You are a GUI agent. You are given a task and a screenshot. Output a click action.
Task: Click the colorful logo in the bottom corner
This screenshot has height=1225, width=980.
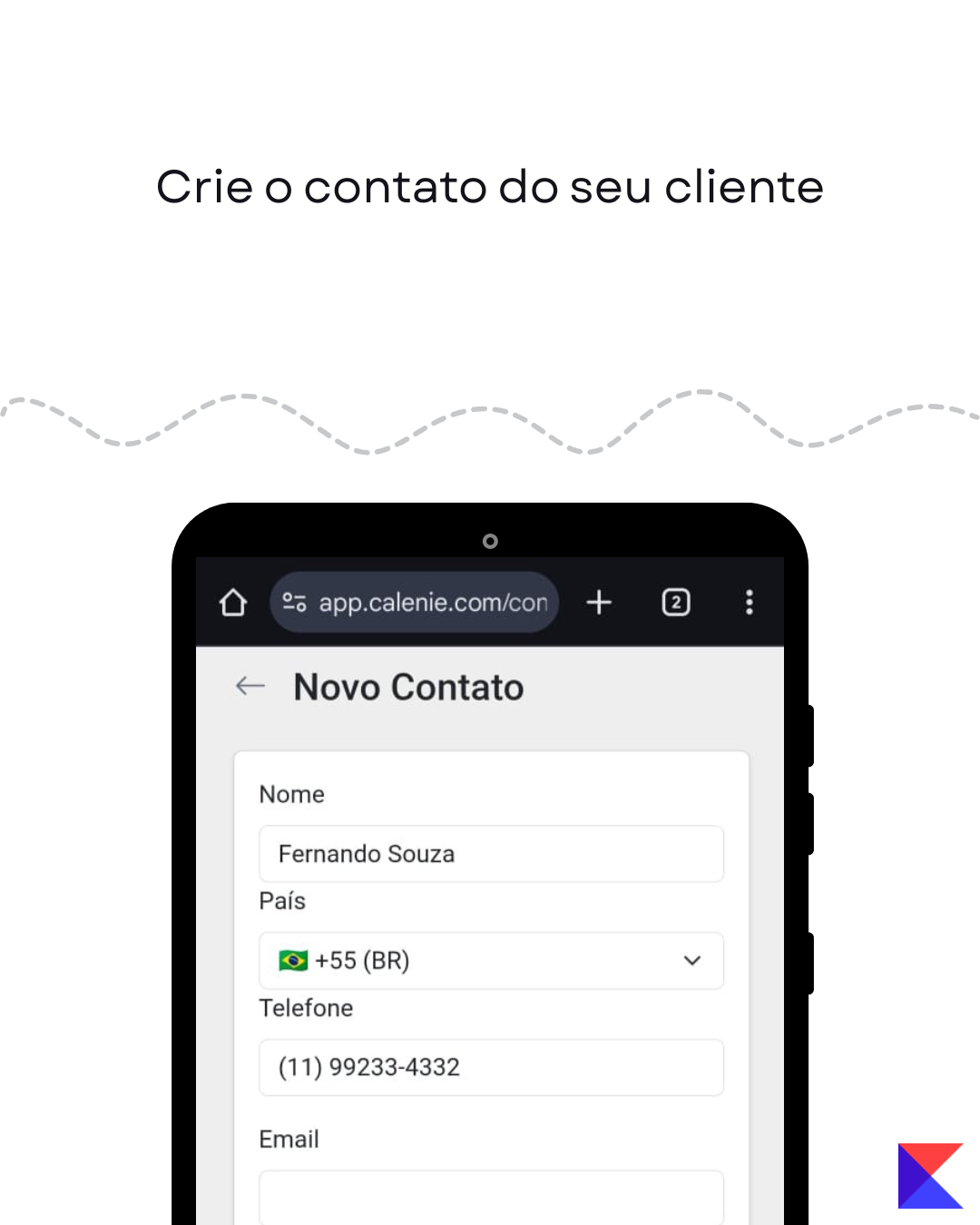tap(929, 1174)
